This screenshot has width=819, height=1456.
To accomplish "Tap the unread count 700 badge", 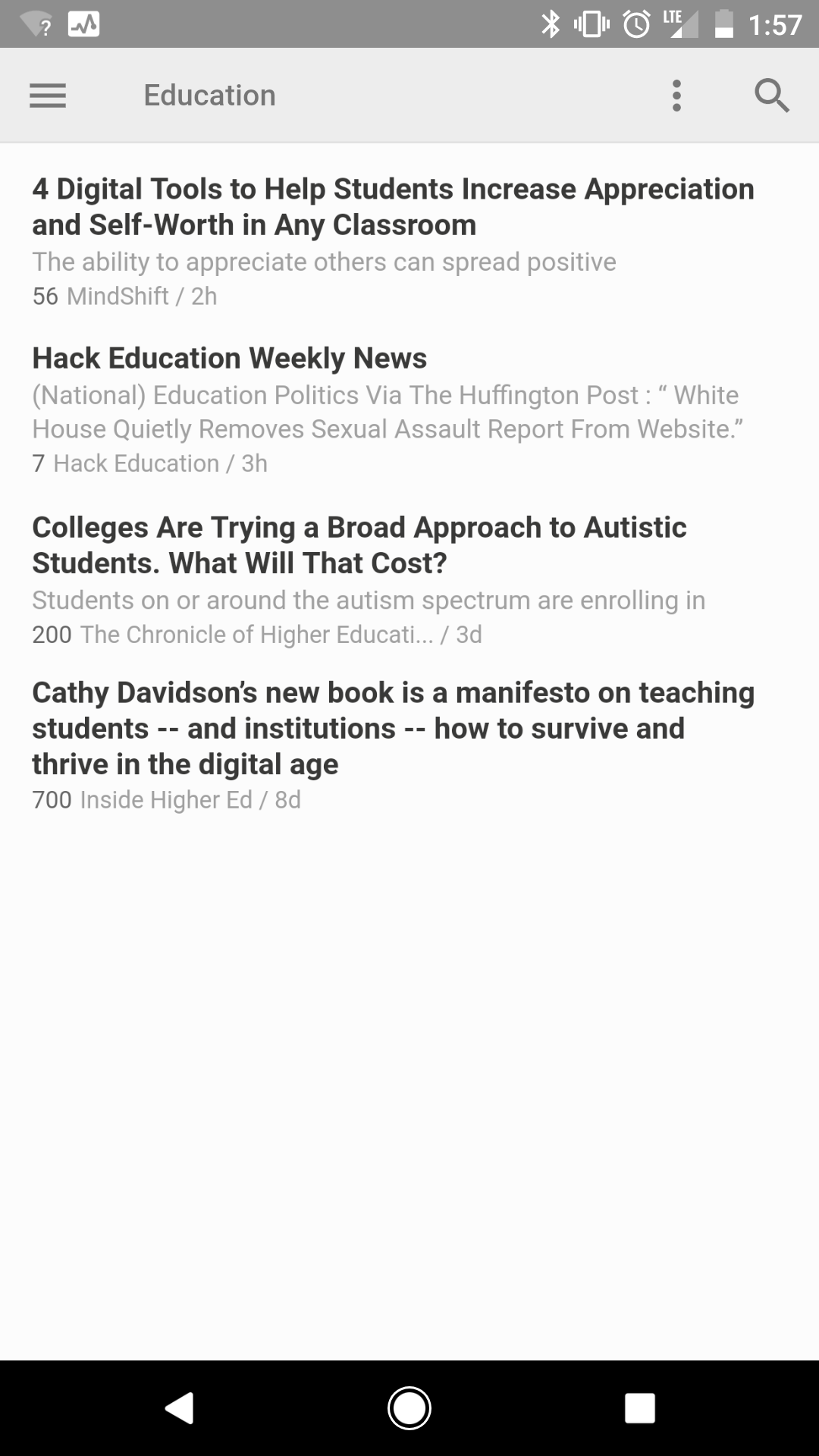I will click(52, 799).
